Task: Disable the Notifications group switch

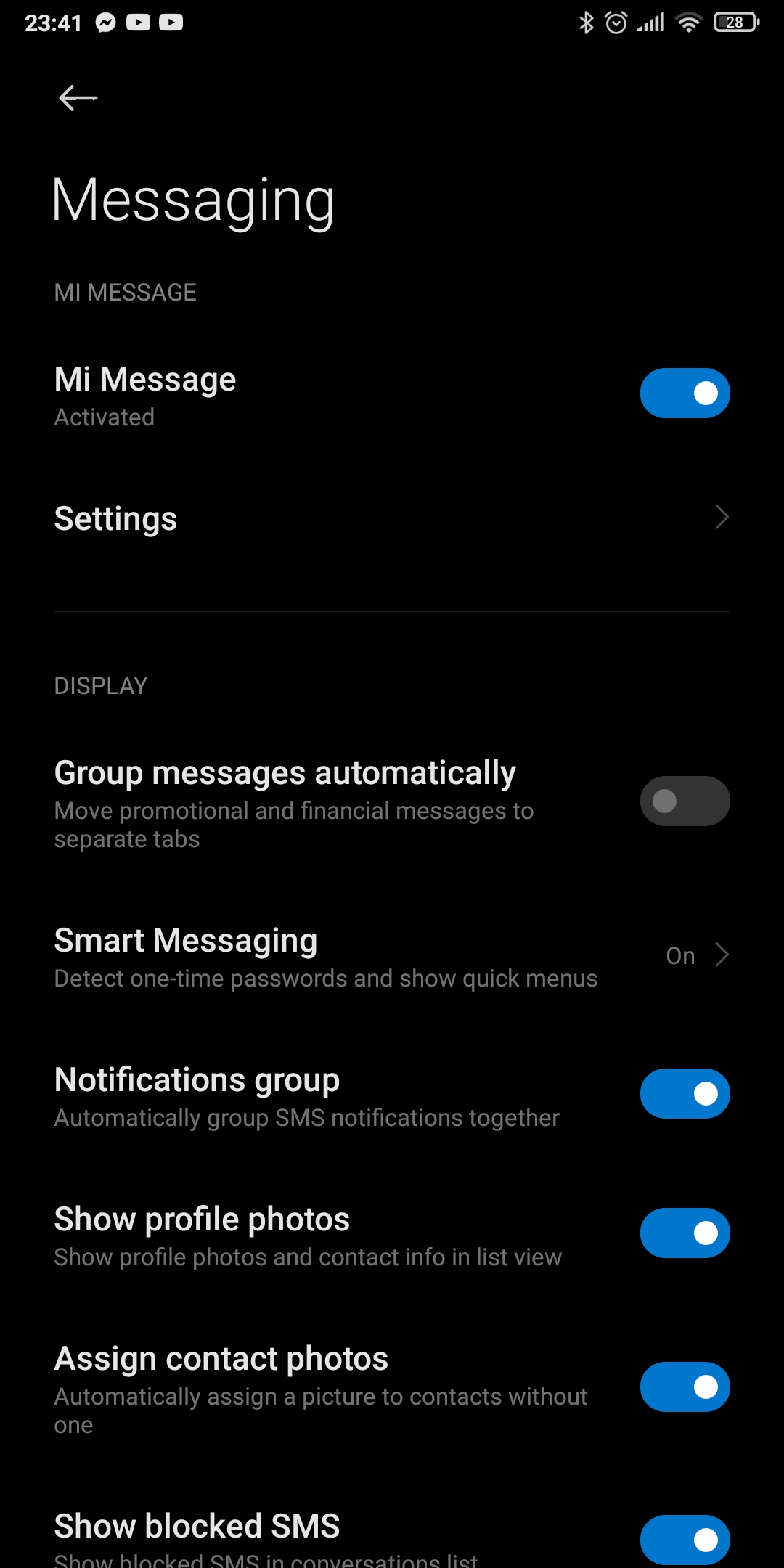Action: [x=685, y=1094]
